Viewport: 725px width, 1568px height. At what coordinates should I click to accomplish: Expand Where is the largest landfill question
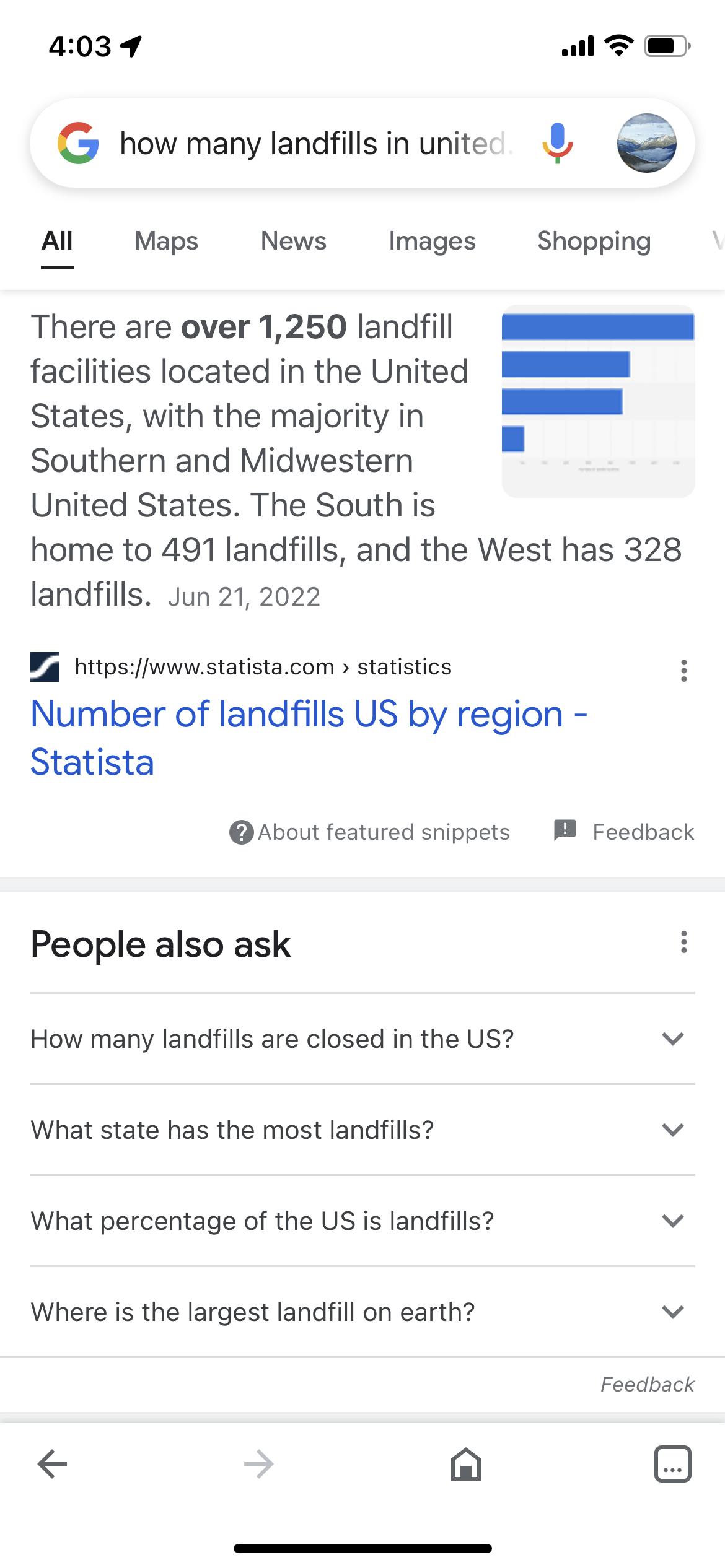click(362, 1312)
